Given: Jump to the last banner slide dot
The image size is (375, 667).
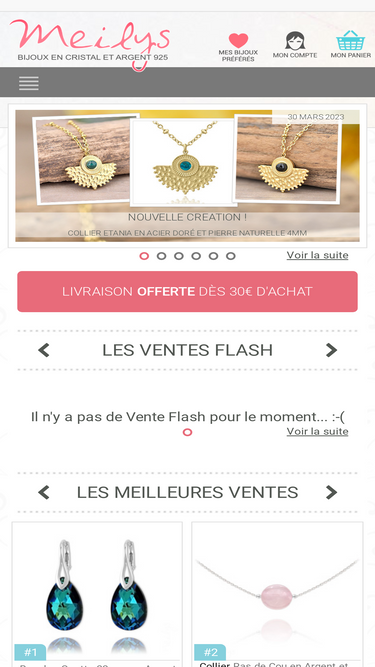Looking at the screenshot, I should point(230,256).
